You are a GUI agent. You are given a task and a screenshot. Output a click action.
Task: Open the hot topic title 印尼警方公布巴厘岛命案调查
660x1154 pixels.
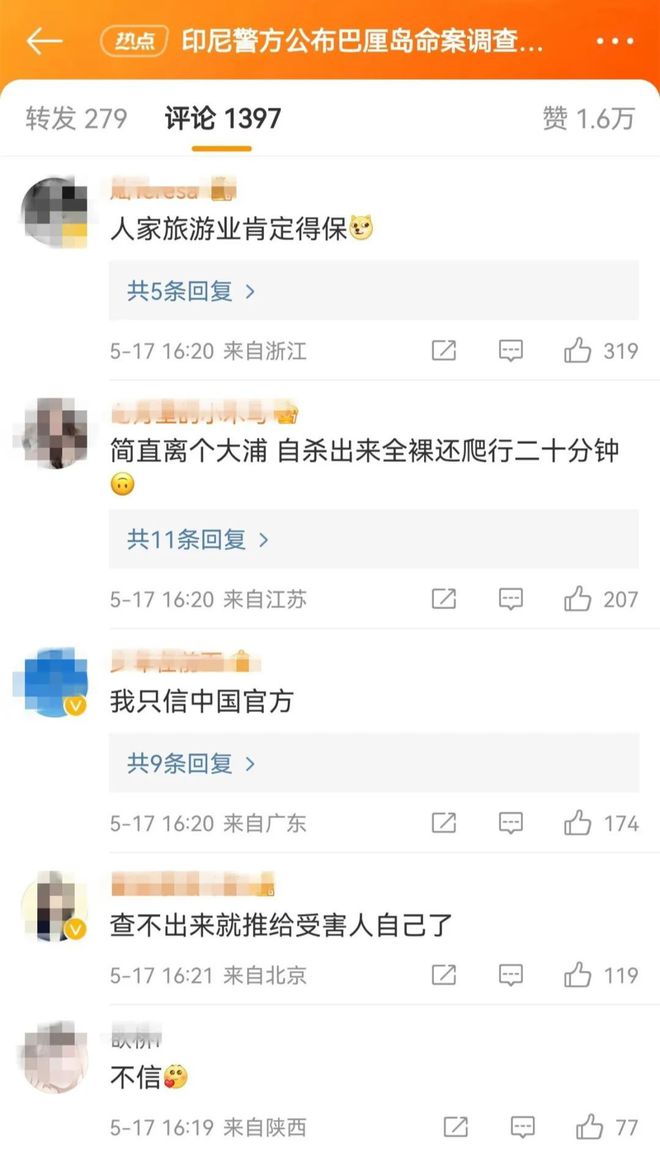click(362, 41)
